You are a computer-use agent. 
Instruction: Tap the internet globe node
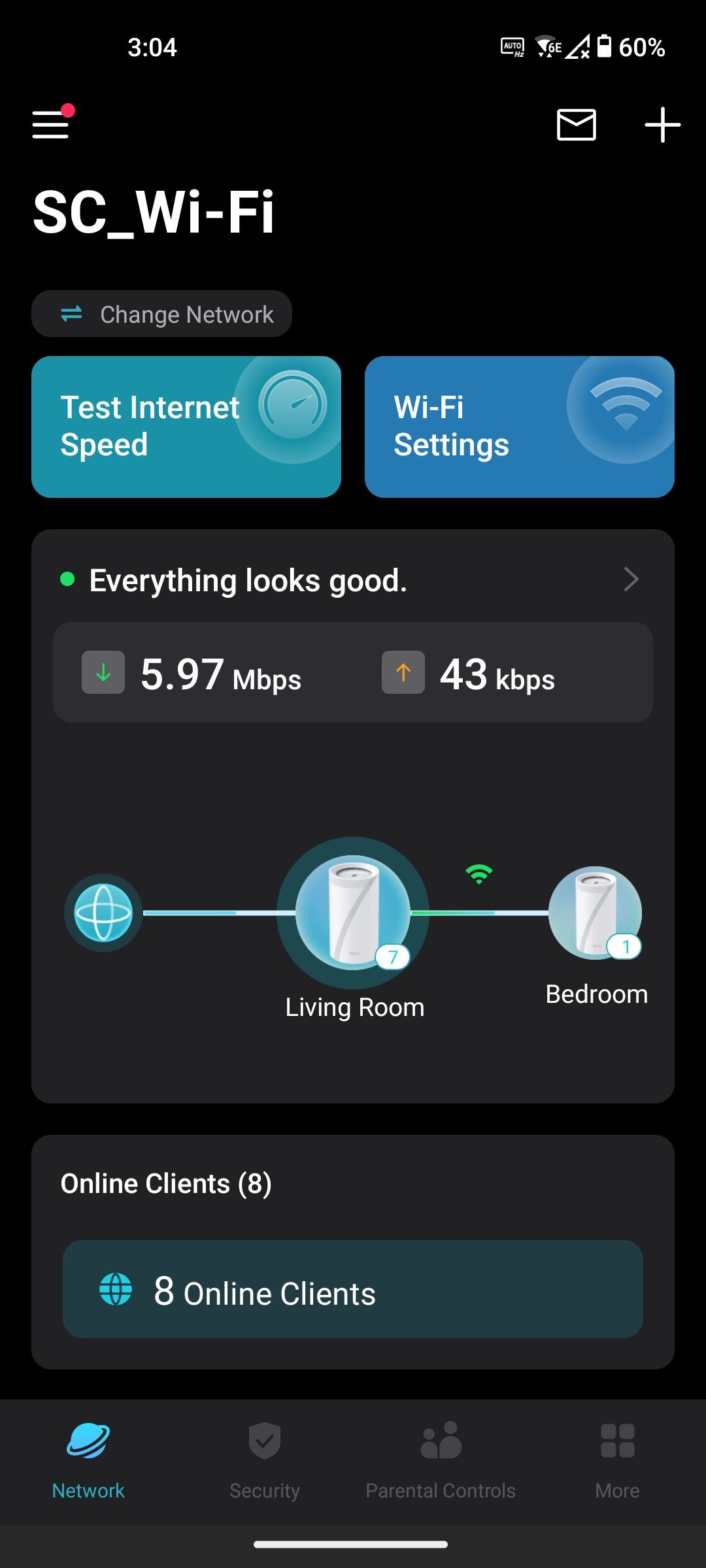[103, 913]
